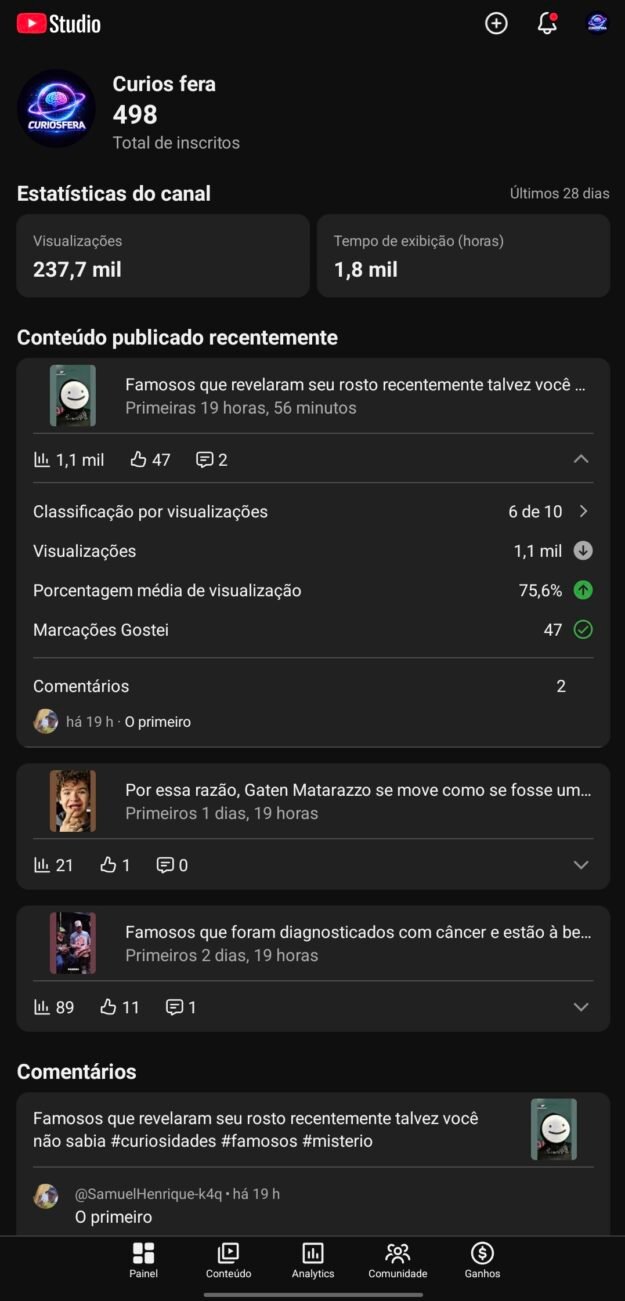Collapse the first video's stats card
Screen dimensions: 625x1301
point(581,459)
